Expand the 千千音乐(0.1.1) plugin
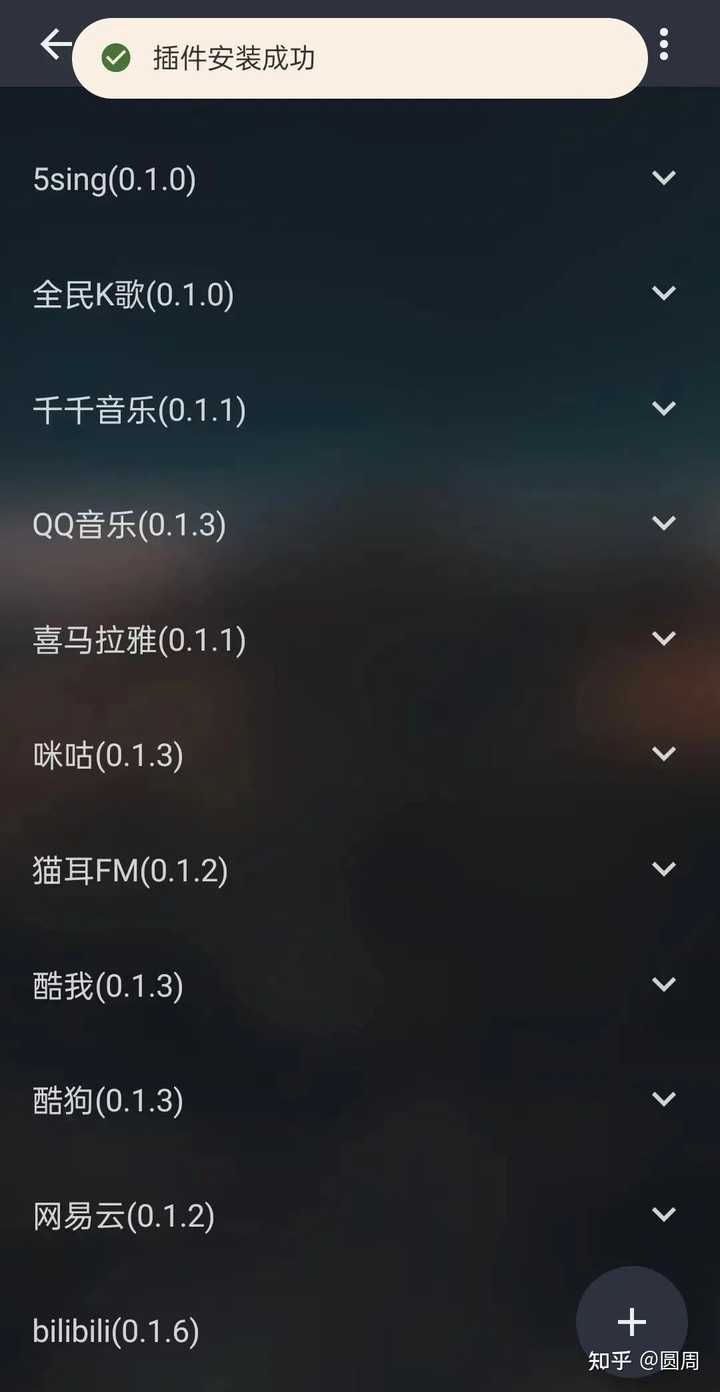Image resolution: width=720 pixels, height=1392 pixels. pos(664,408)
